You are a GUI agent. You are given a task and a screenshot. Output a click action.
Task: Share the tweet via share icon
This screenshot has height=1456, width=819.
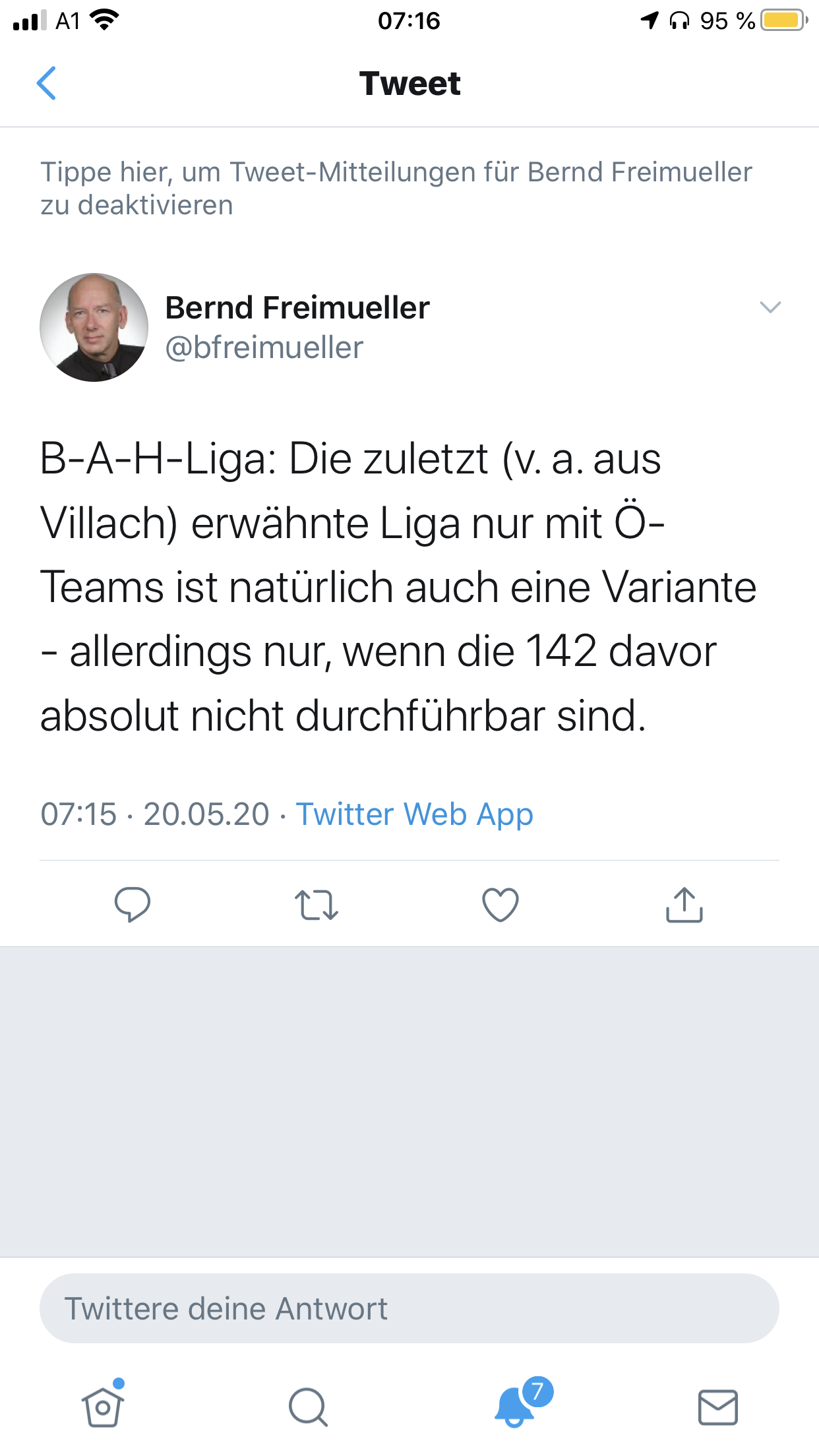(x=684, y=904)
